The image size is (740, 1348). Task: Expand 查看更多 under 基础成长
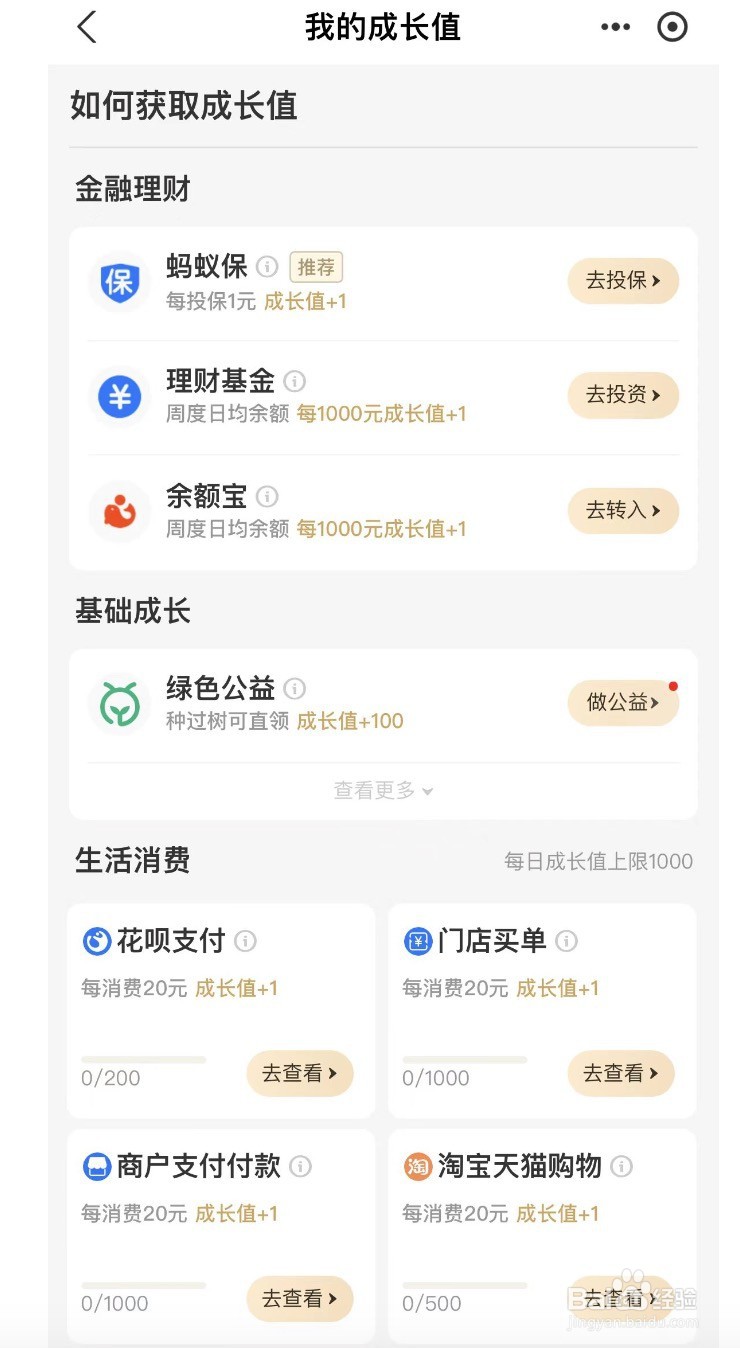tap(383, 791)
